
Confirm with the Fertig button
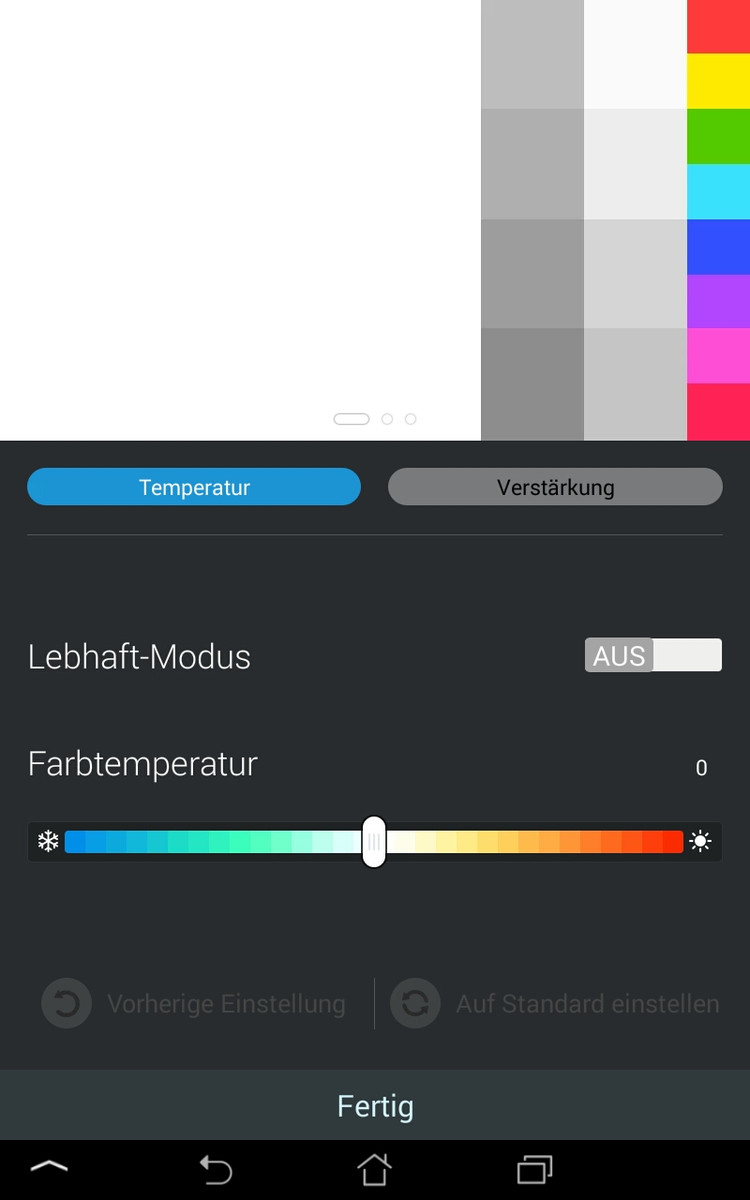pos(375,1106)
